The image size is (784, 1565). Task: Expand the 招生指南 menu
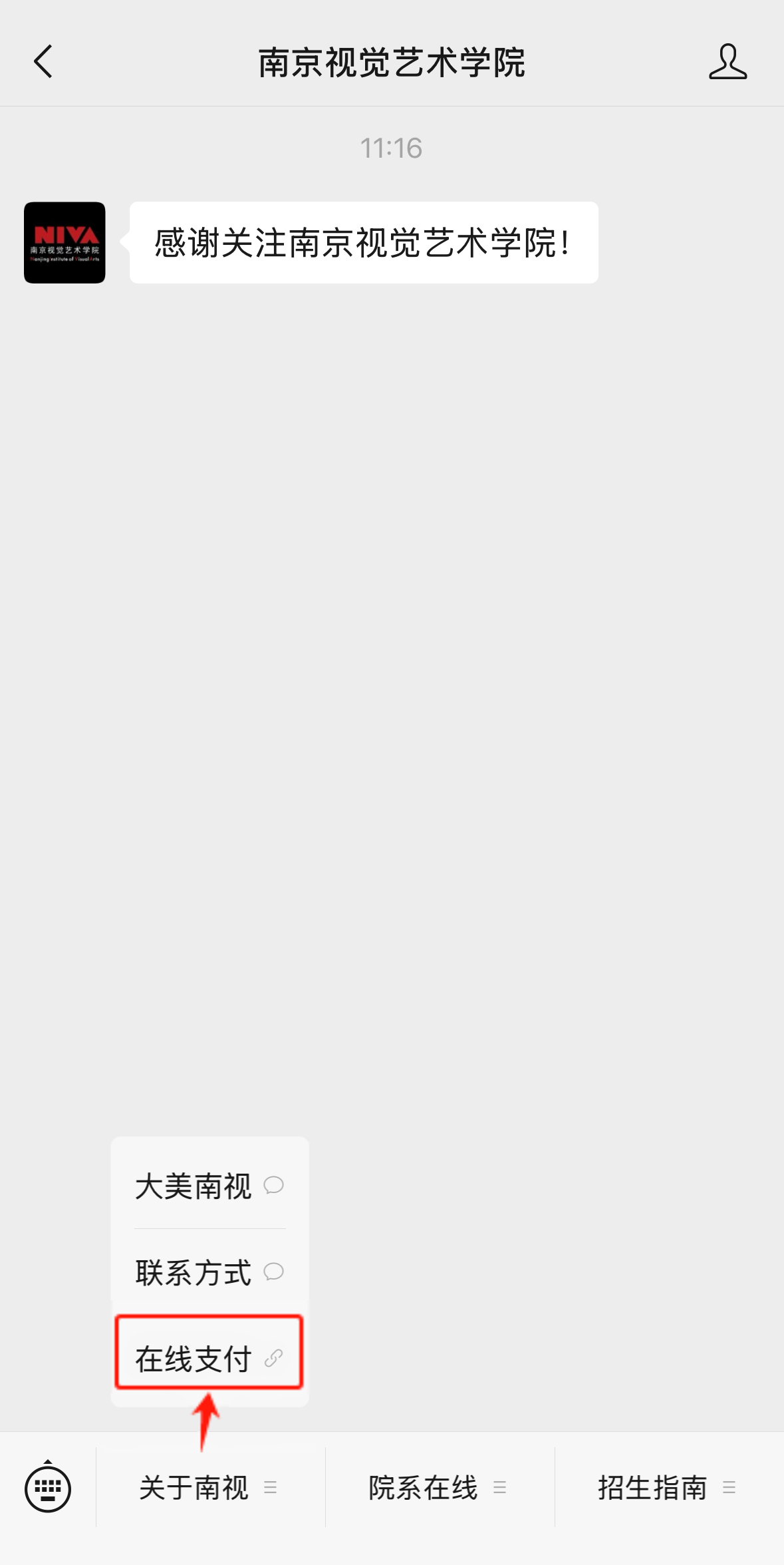point(668,1487)
